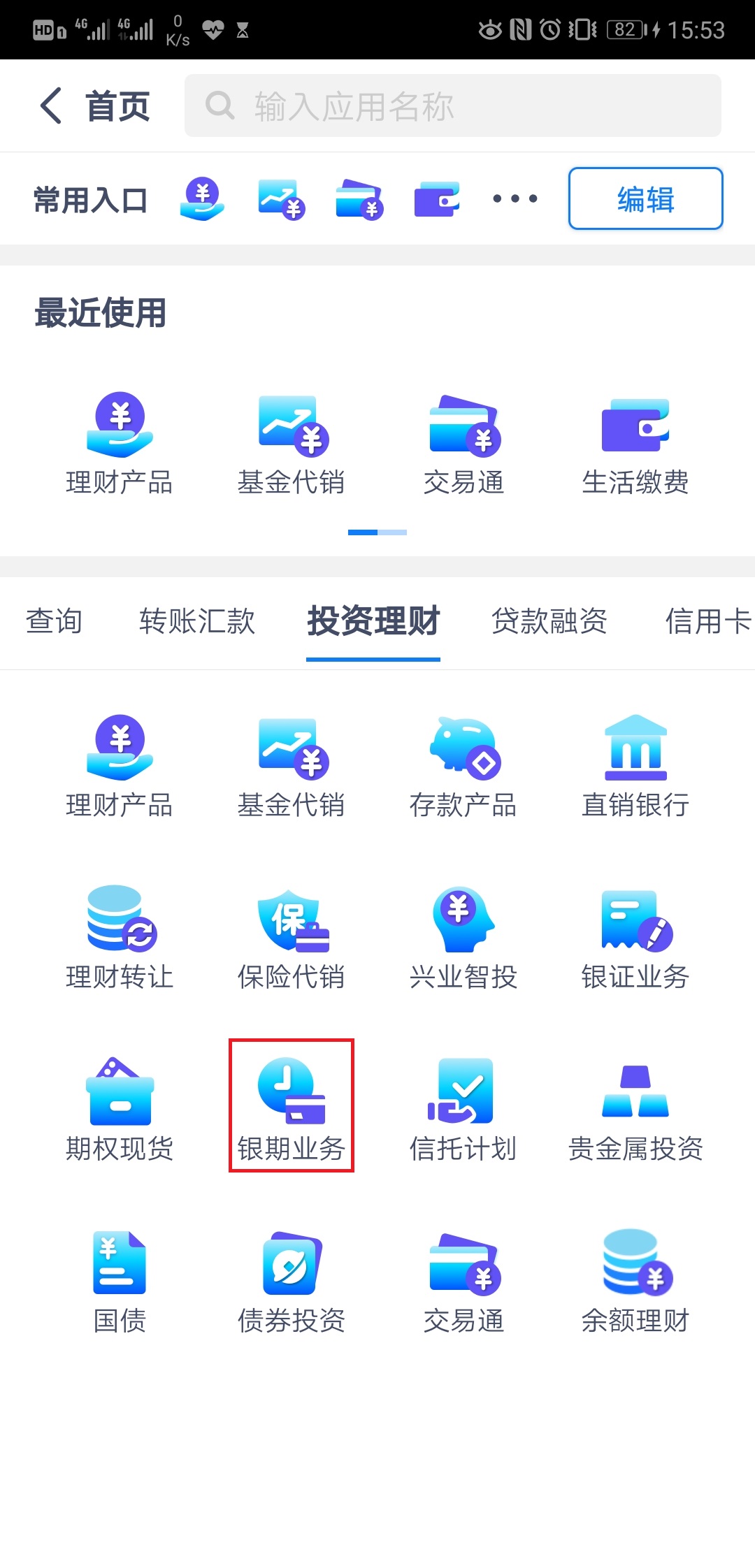Tap the 编辑 button

645,198
